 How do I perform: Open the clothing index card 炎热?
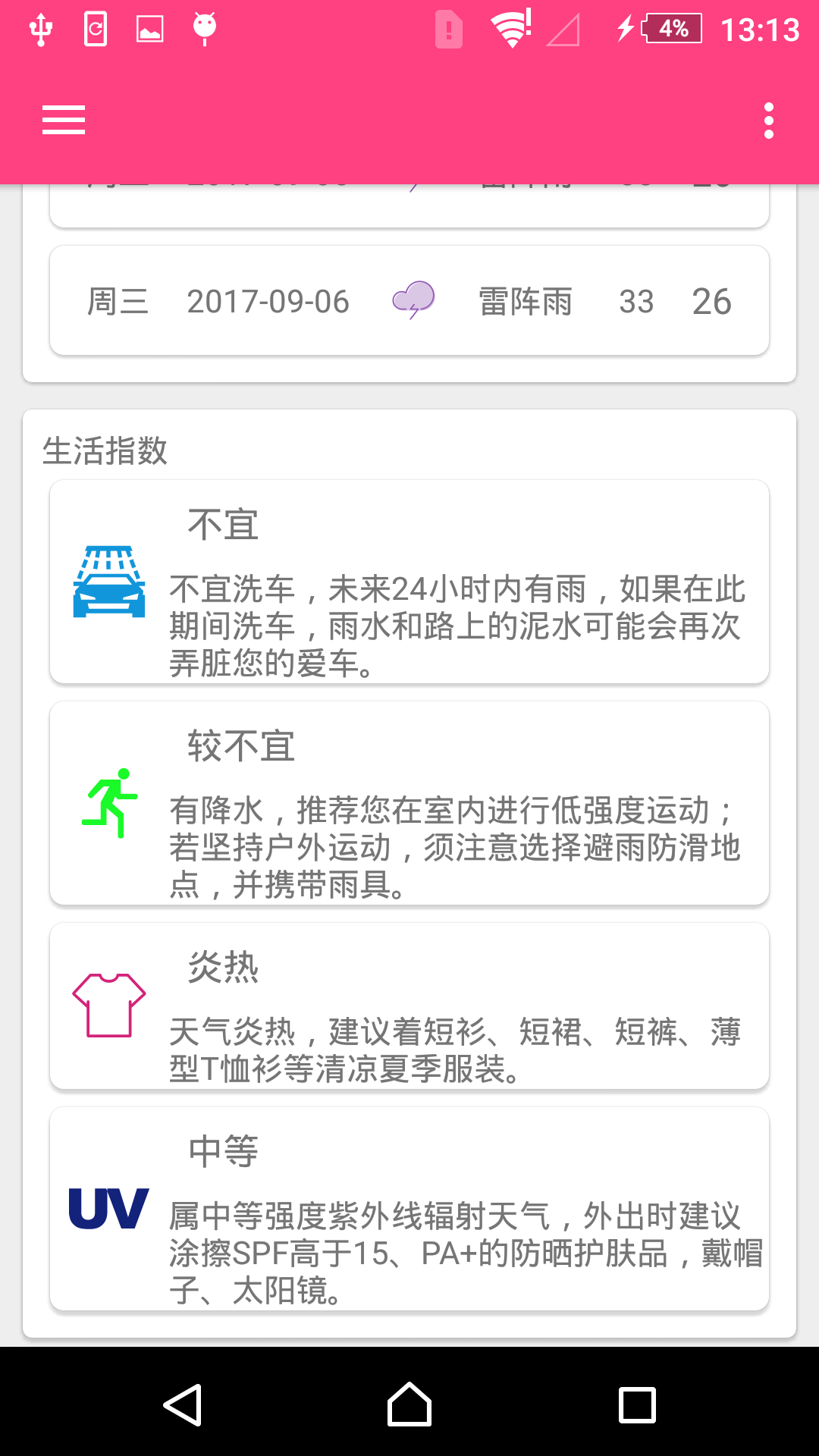tap(409, 1007)
